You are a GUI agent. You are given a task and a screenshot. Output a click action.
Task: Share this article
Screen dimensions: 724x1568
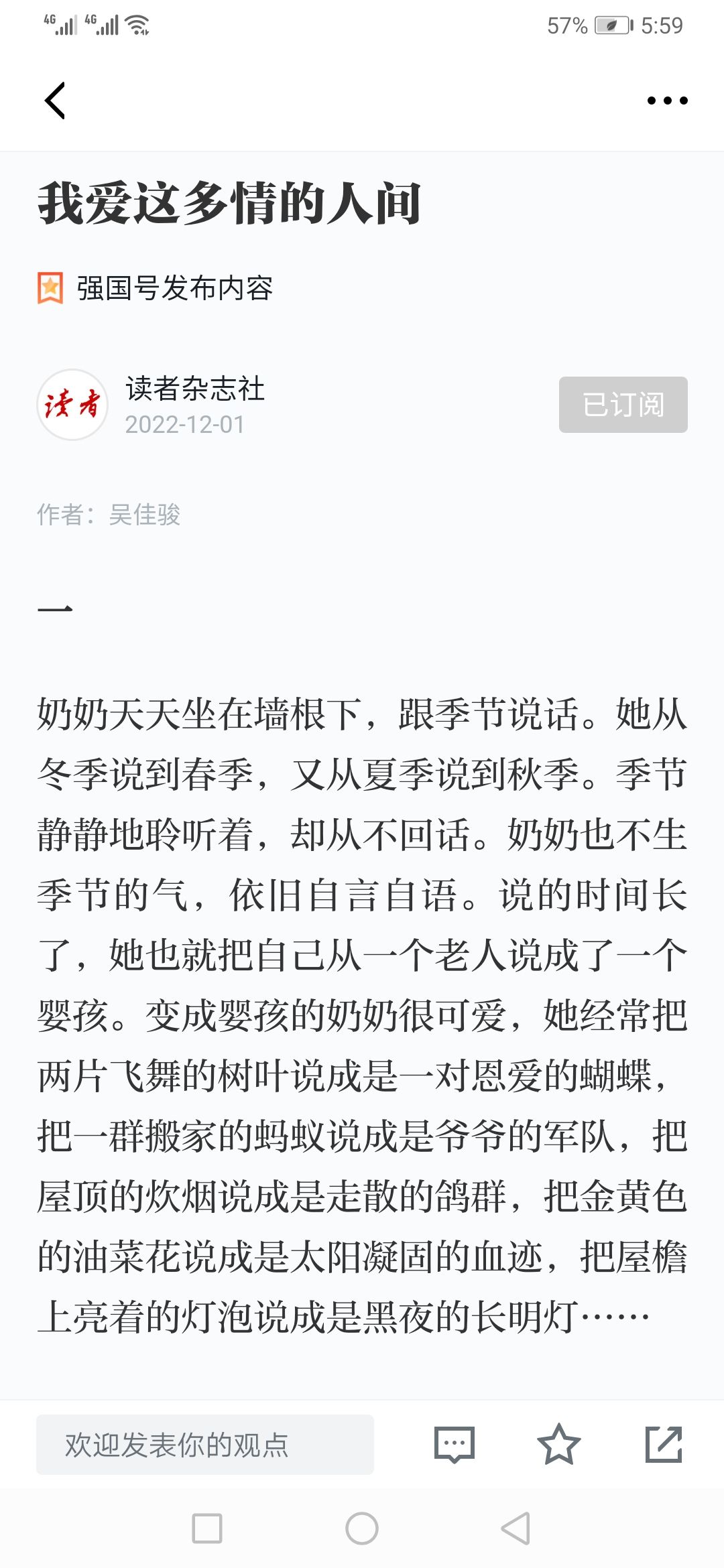pyautogui.click(x=664, y=1444)
